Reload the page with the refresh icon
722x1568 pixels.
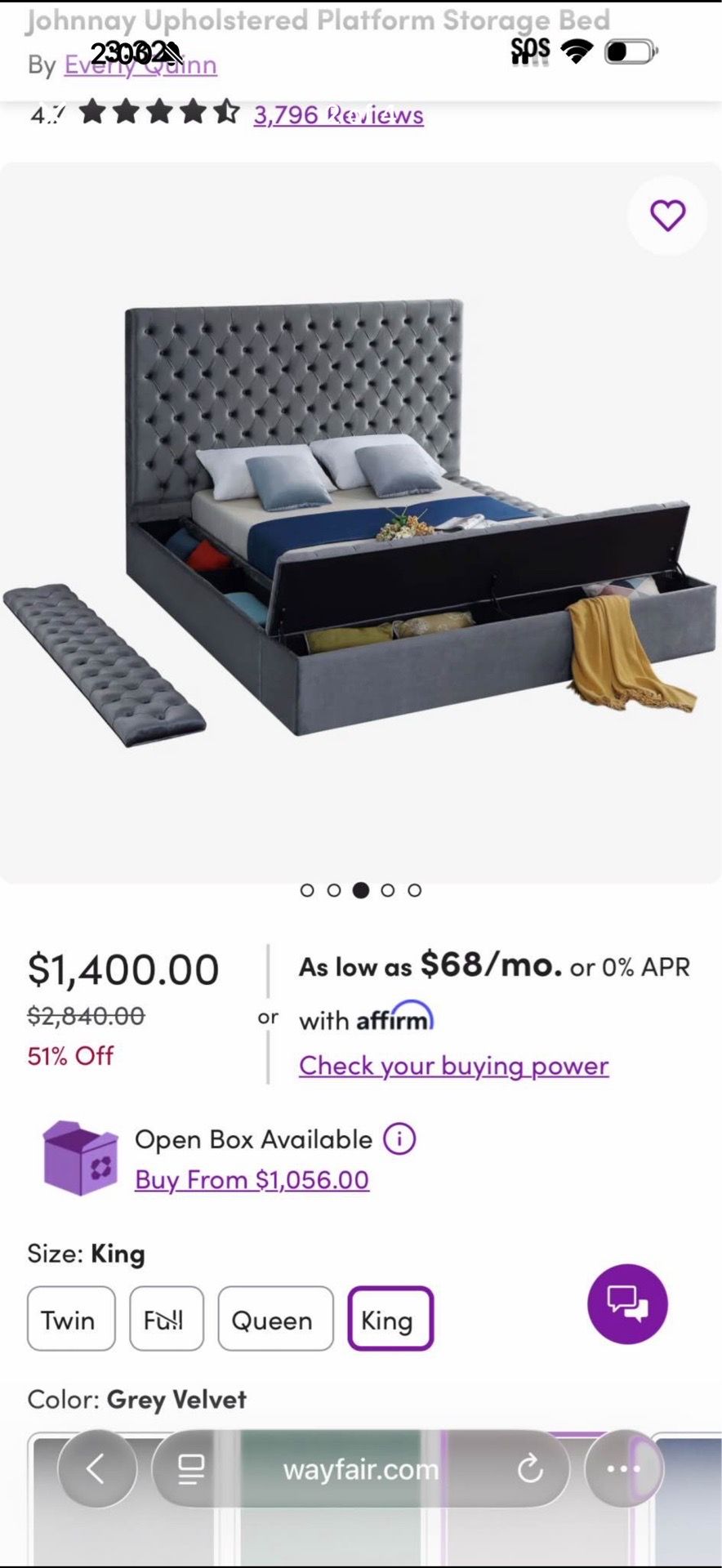click(530, 1469)
